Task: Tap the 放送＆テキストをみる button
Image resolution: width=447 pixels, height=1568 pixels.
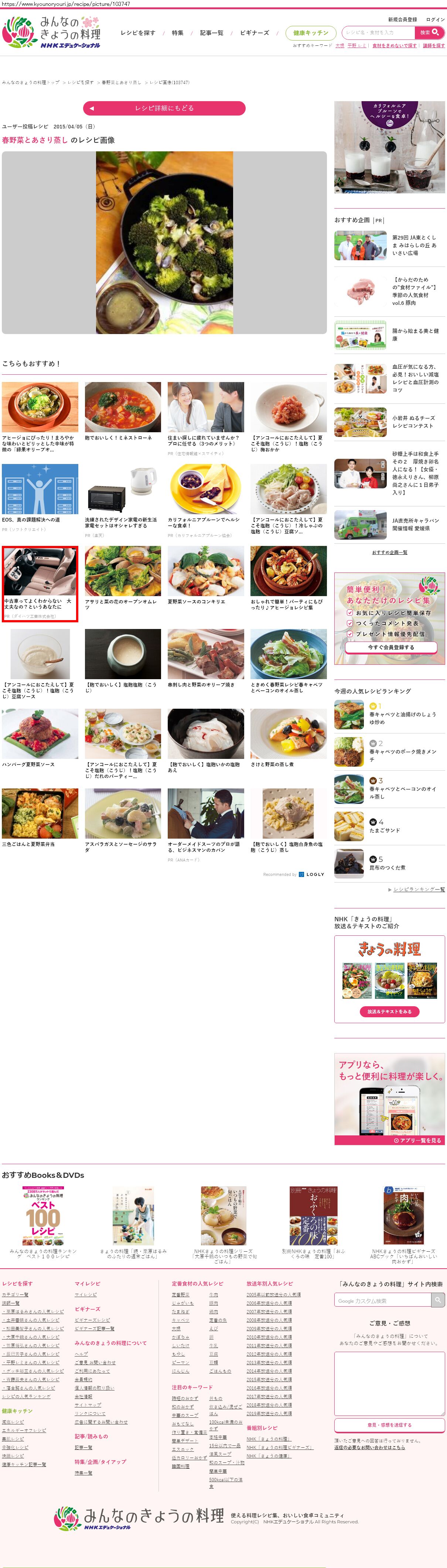Action: point(389,1012)
